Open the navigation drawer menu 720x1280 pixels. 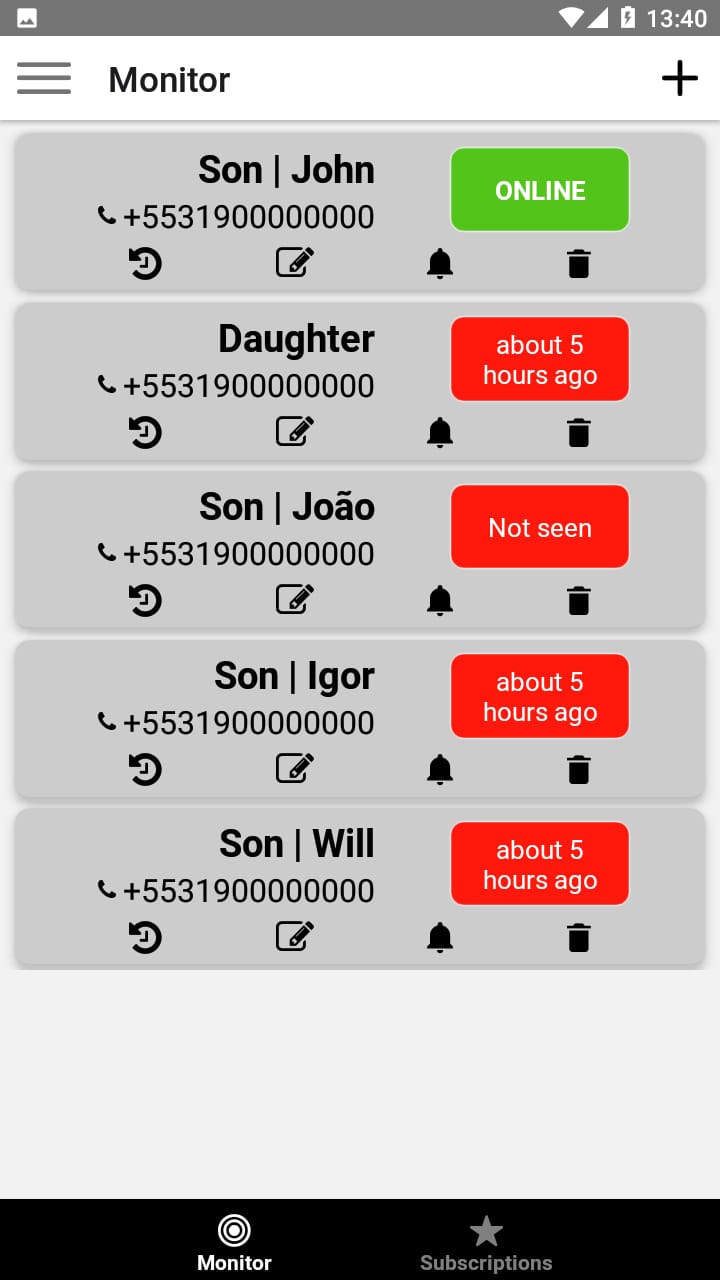(x=44, y=78)
